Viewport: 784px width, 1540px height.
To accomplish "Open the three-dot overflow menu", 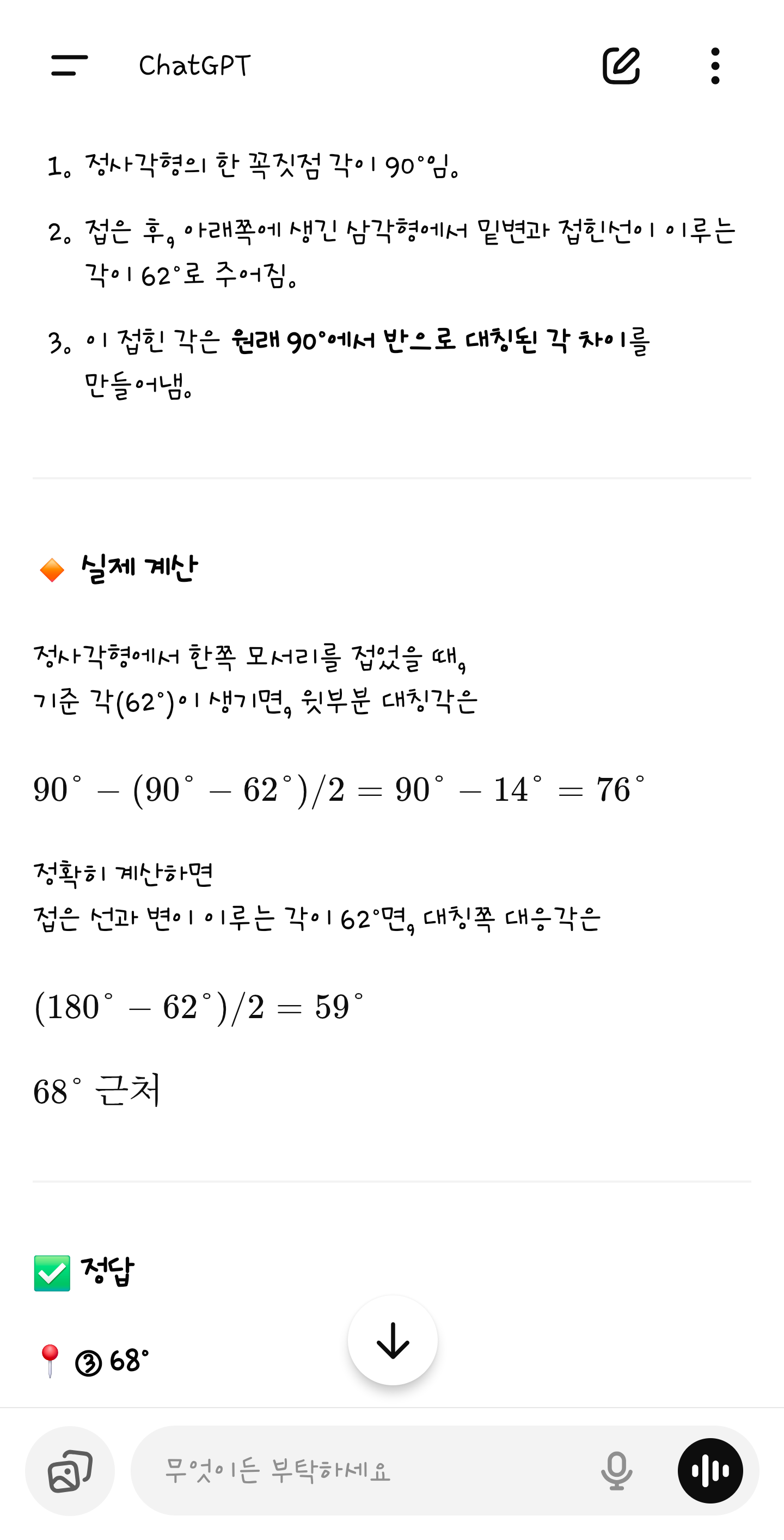I will [x=715, y=66].
